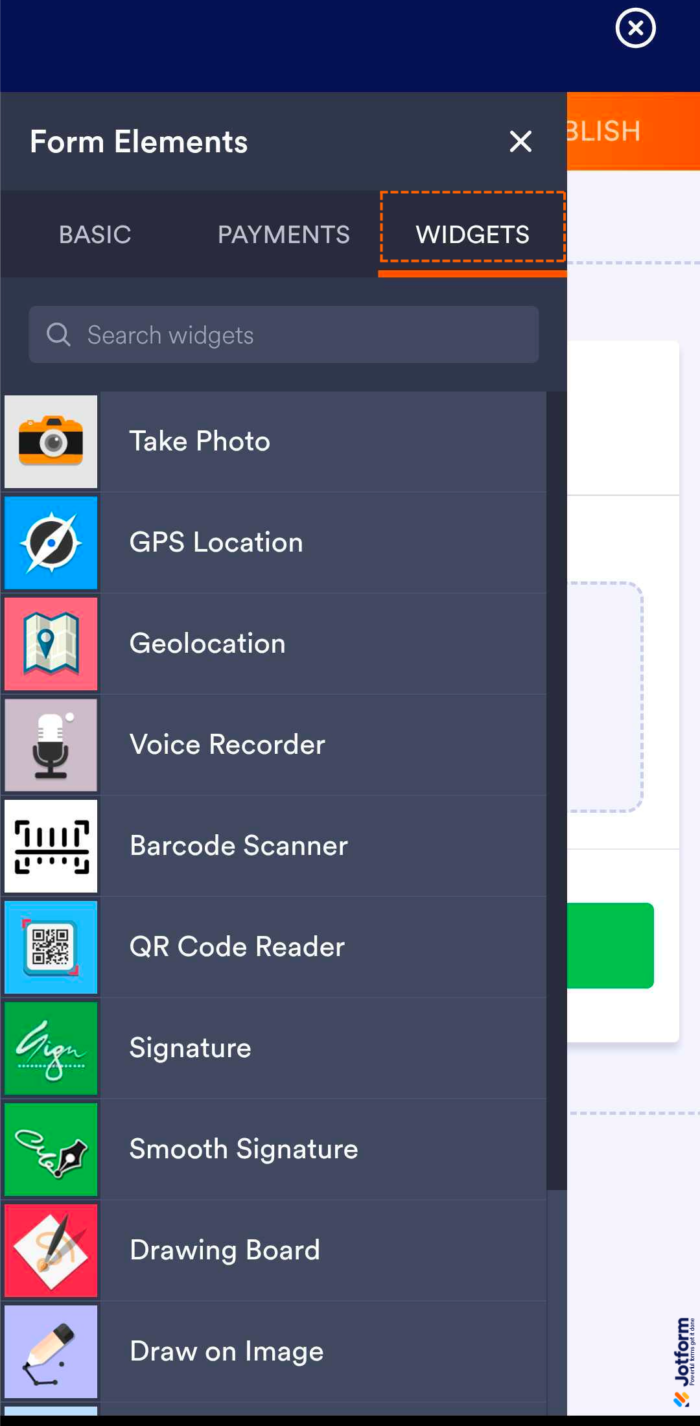Add the Take Photo widget
Screen dimensions: 700x1426
pos(274,442)
